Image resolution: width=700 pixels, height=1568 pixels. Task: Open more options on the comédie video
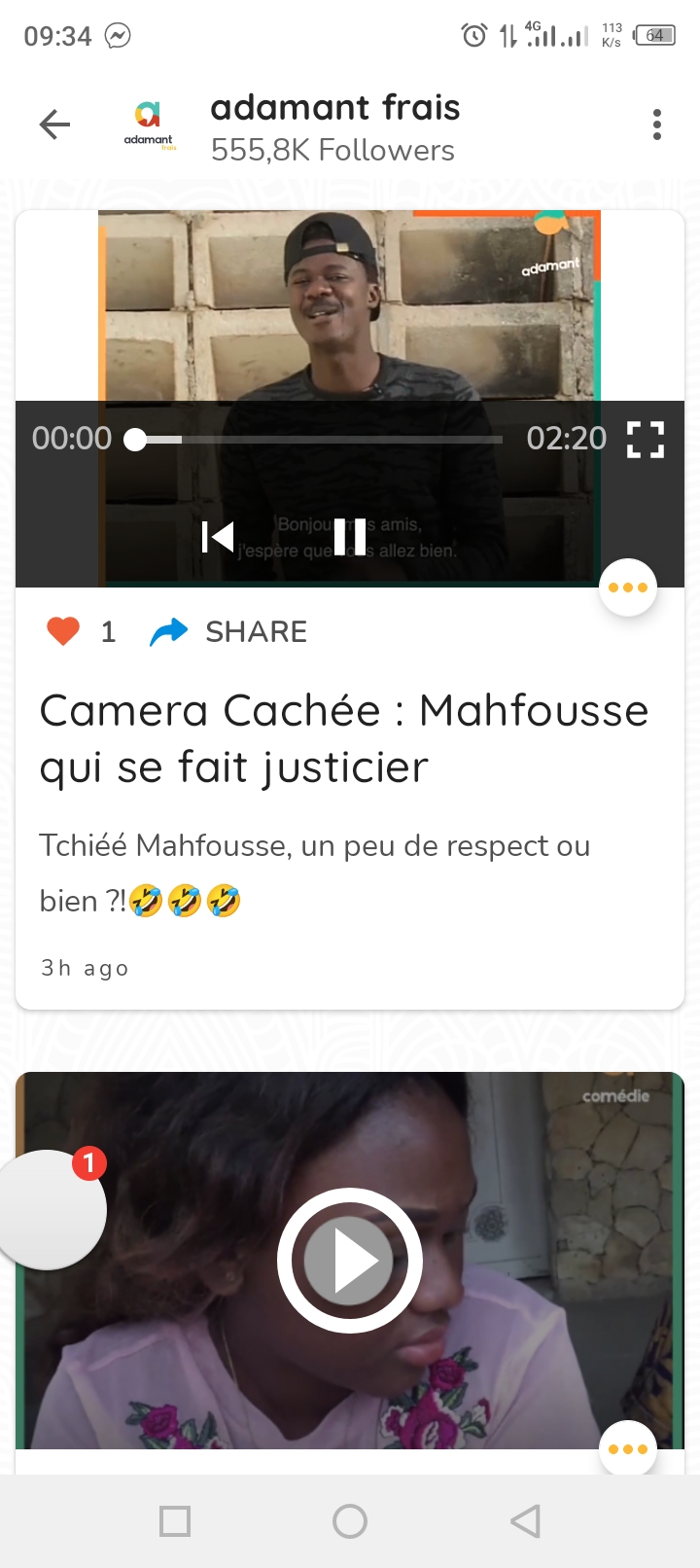pyautogui.click(x=628, y=1449)
